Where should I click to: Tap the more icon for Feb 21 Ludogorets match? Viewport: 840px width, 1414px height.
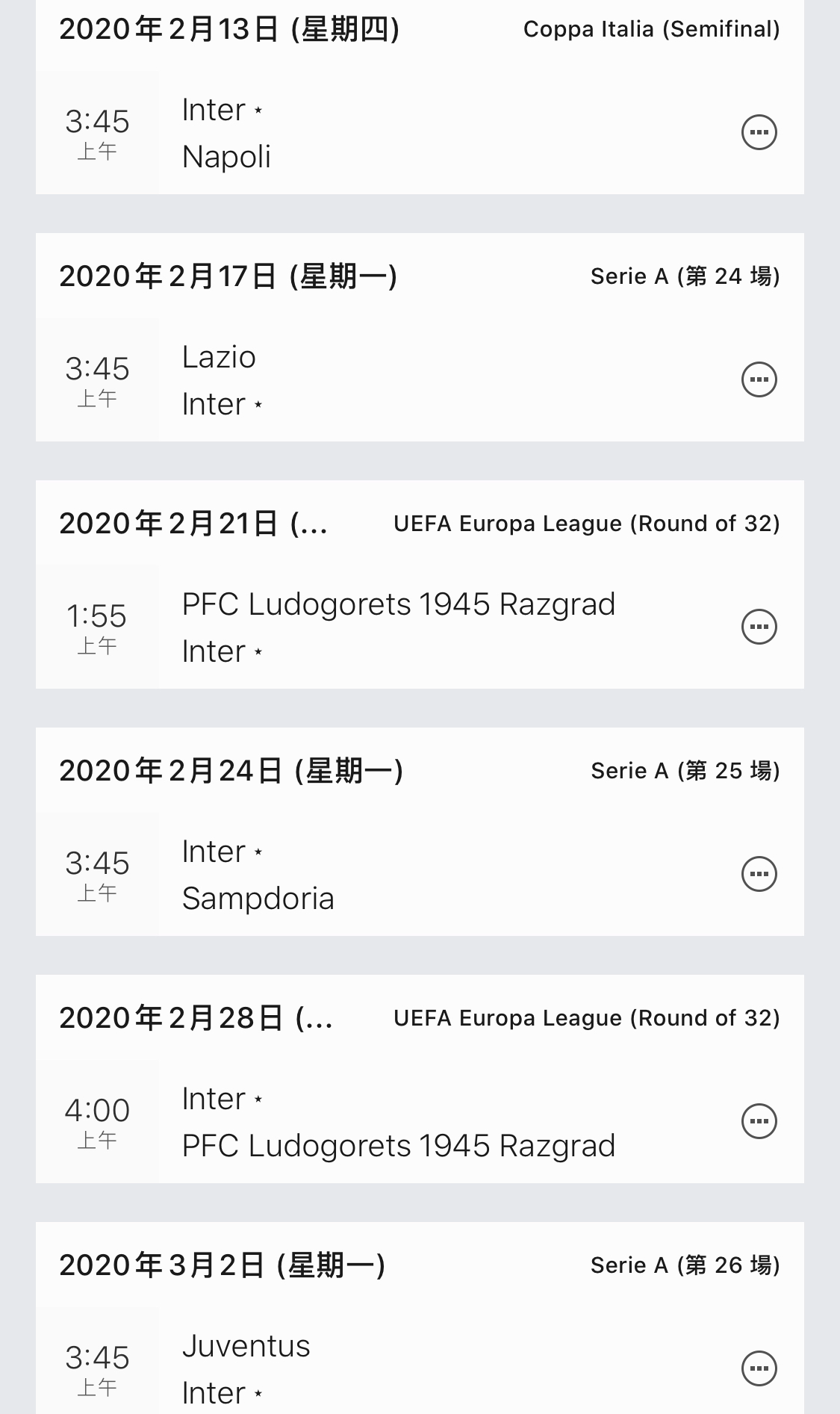pyautogui.click(x=759, y=627)
